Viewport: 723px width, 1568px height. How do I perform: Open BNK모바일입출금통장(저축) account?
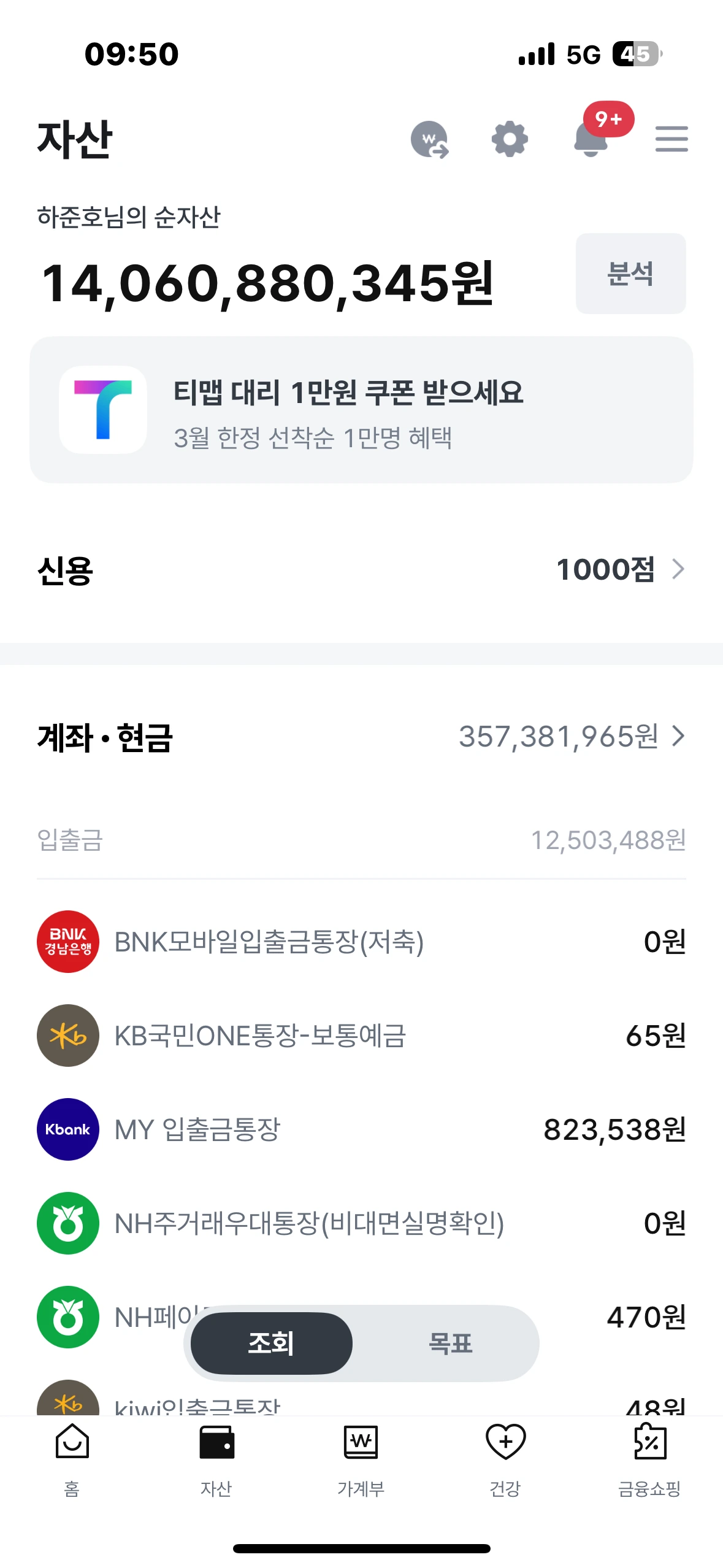361,942
